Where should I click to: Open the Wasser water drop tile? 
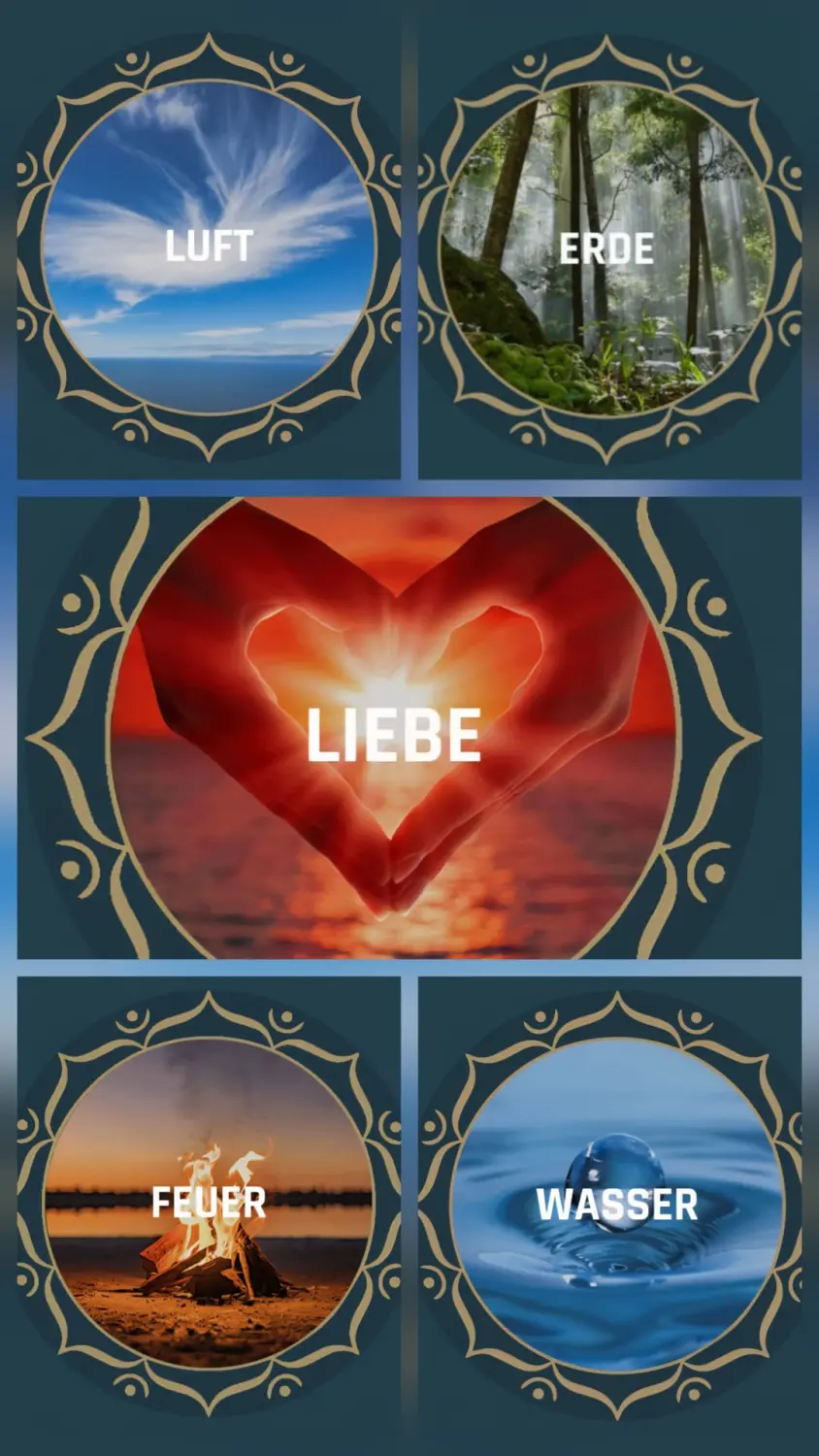616,1205
